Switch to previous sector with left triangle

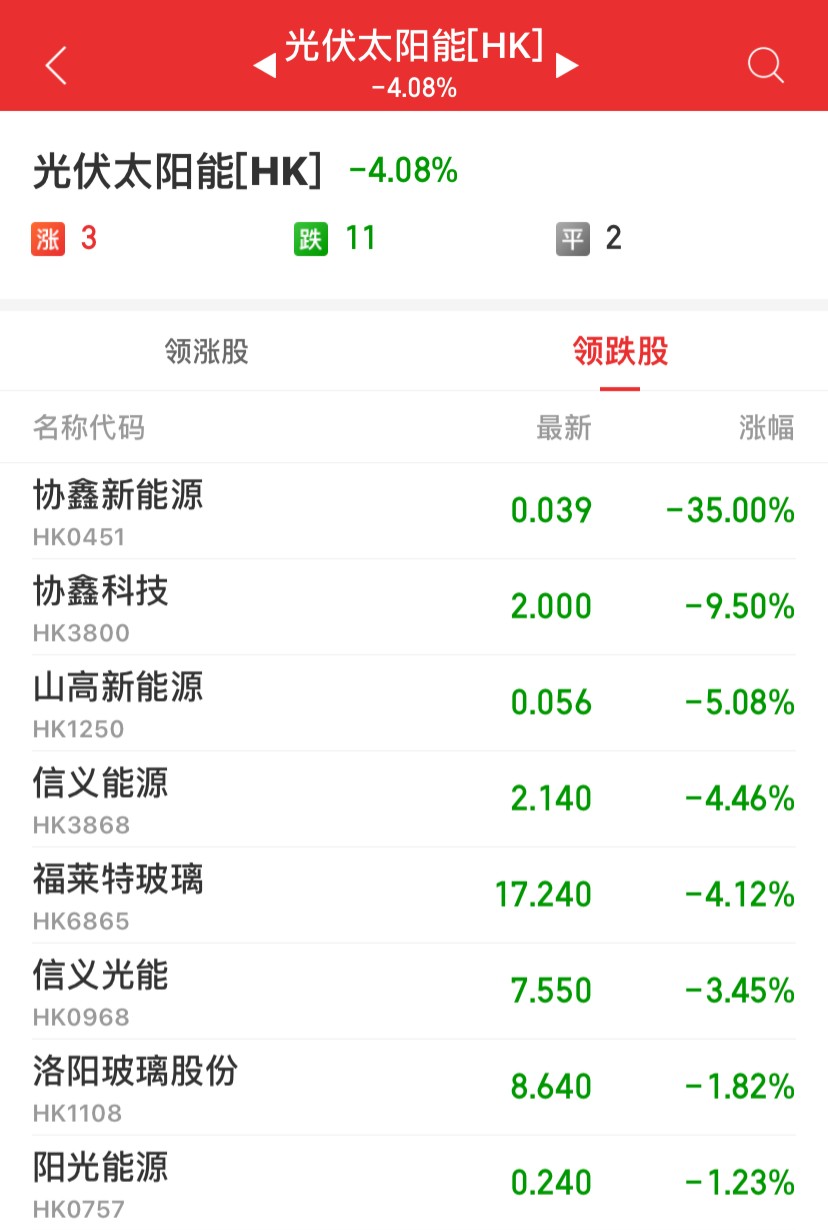point(264,66)
